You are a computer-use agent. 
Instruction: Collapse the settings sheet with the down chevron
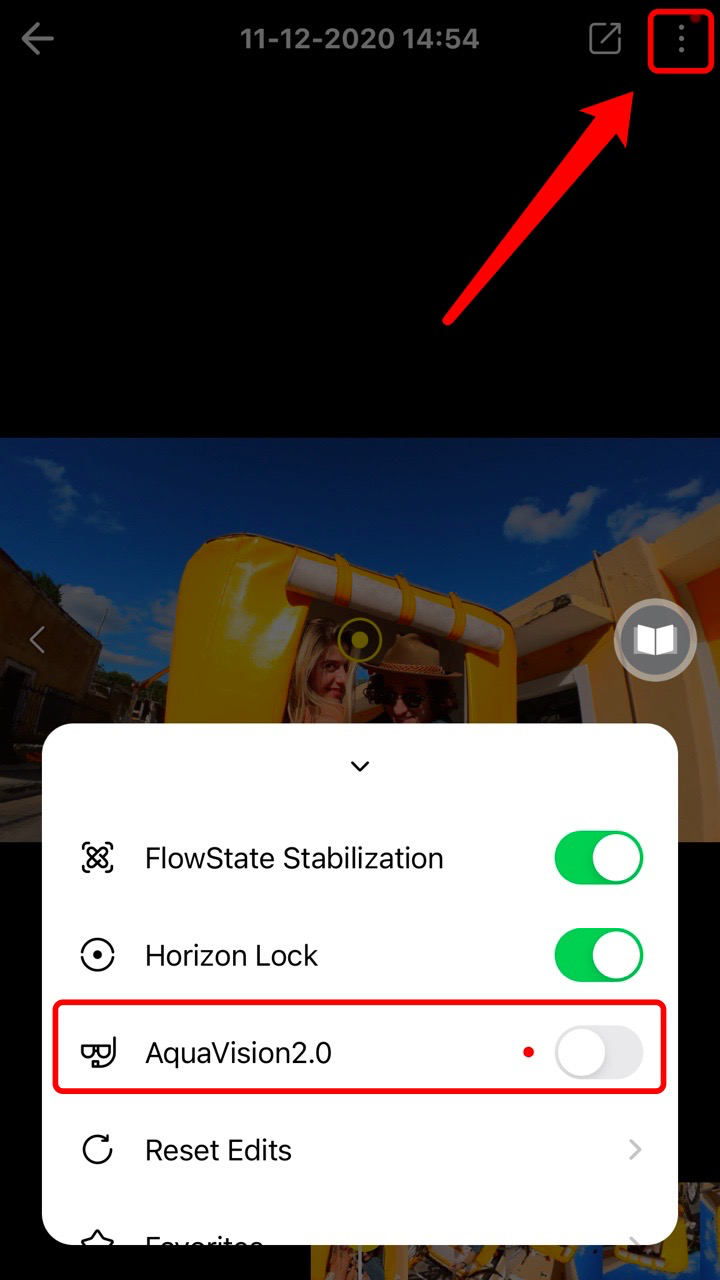click(360, 766)
